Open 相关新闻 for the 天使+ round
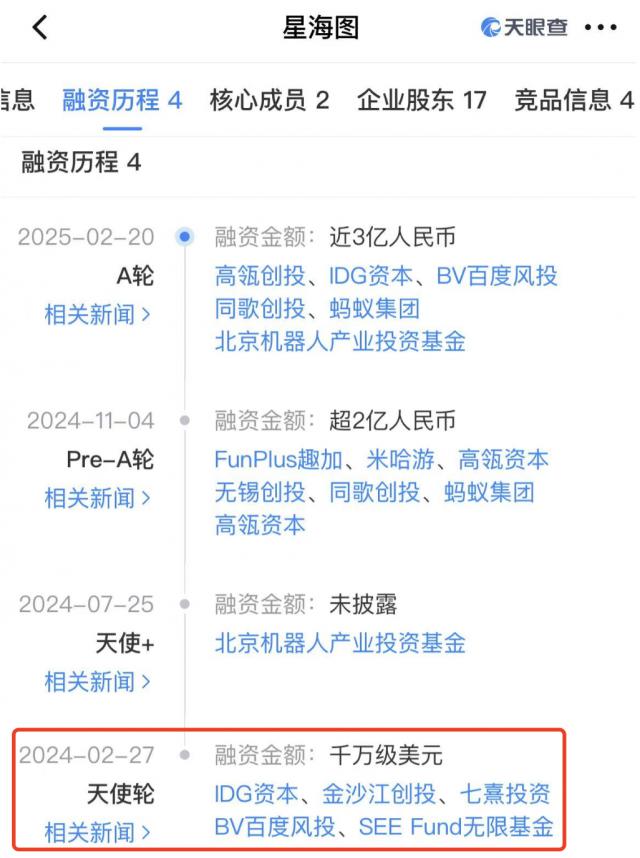 tap(98, 681)
